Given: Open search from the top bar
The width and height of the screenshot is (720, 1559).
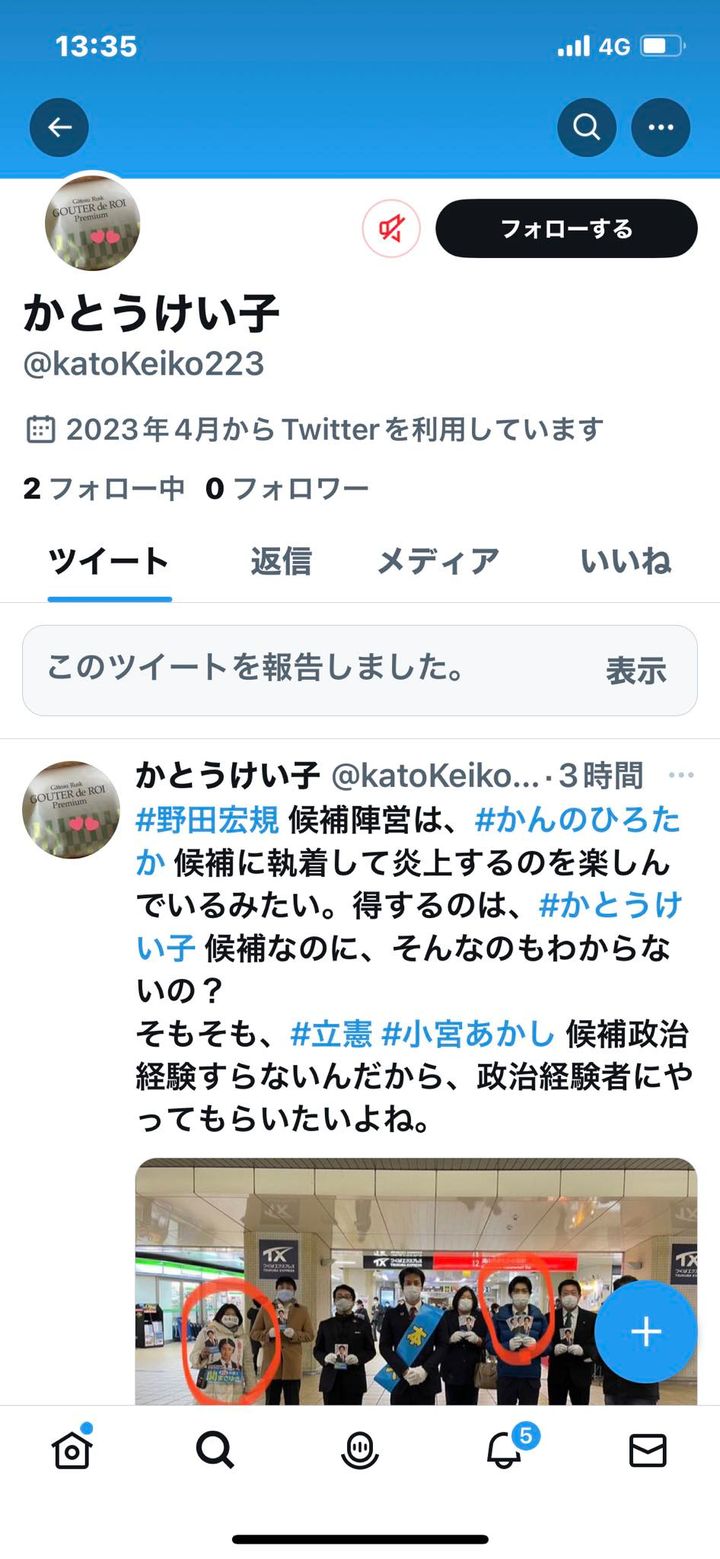Looking at the screenshot, I should [x=586, y=127].
